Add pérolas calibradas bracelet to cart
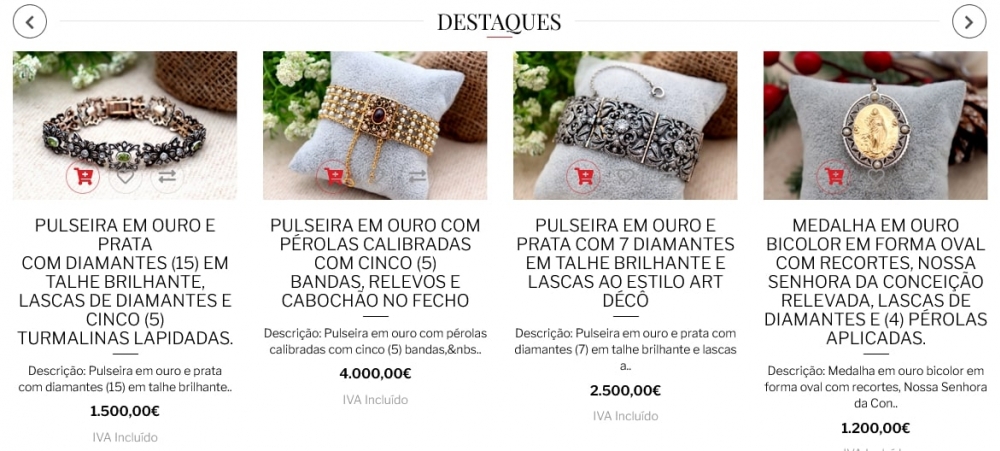Screen dimensions: 1000x451 [x=333, y=177]
